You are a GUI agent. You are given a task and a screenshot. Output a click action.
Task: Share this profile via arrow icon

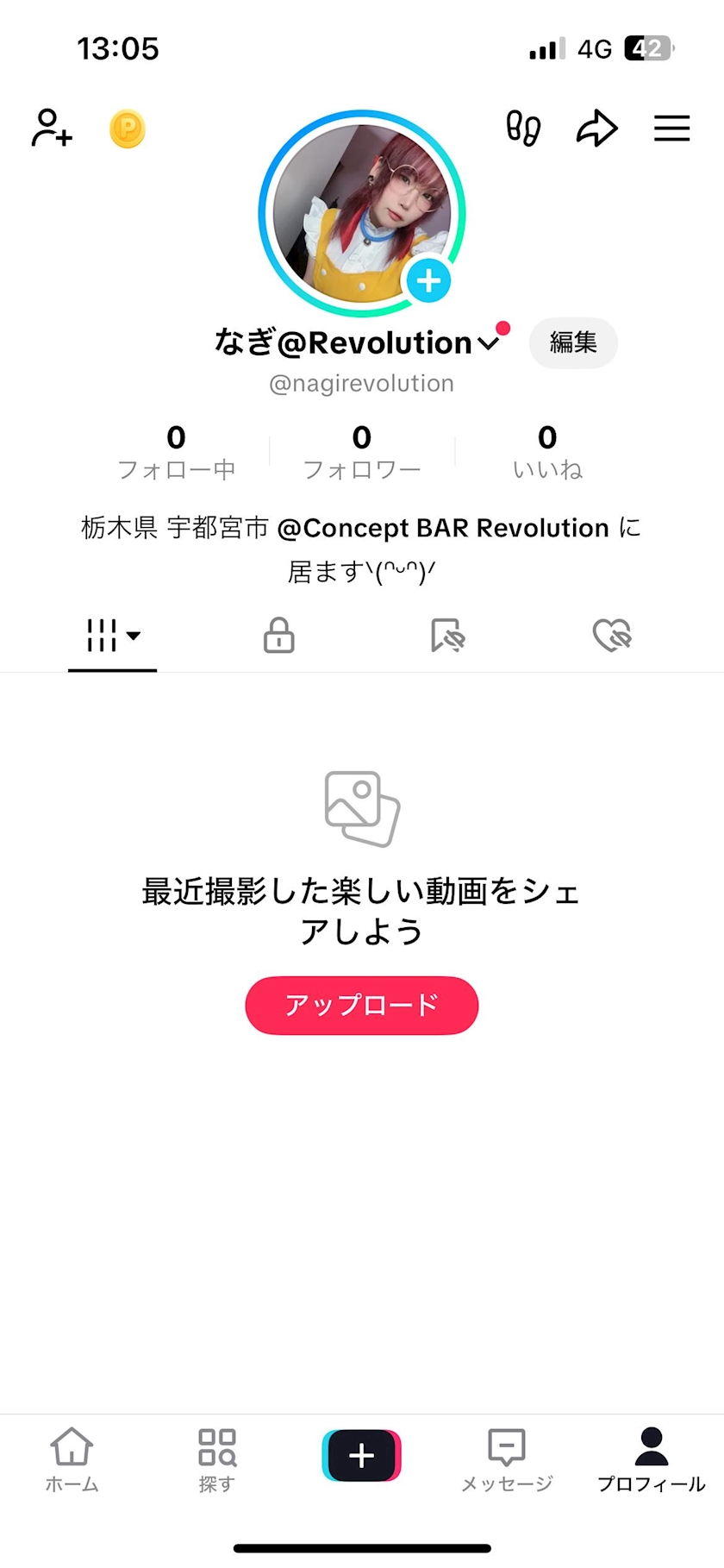click(x=596, y=129)
